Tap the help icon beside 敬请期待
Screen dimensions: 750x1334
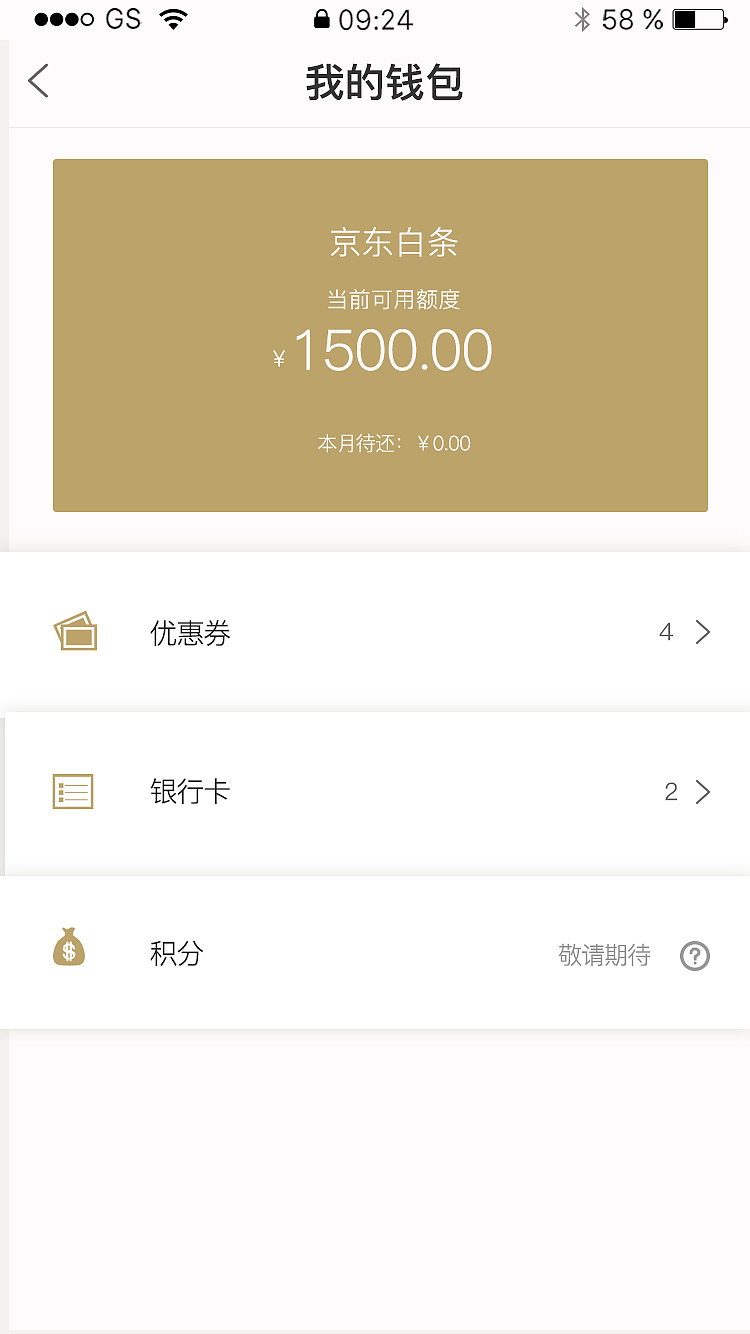(x=695, y=956)
